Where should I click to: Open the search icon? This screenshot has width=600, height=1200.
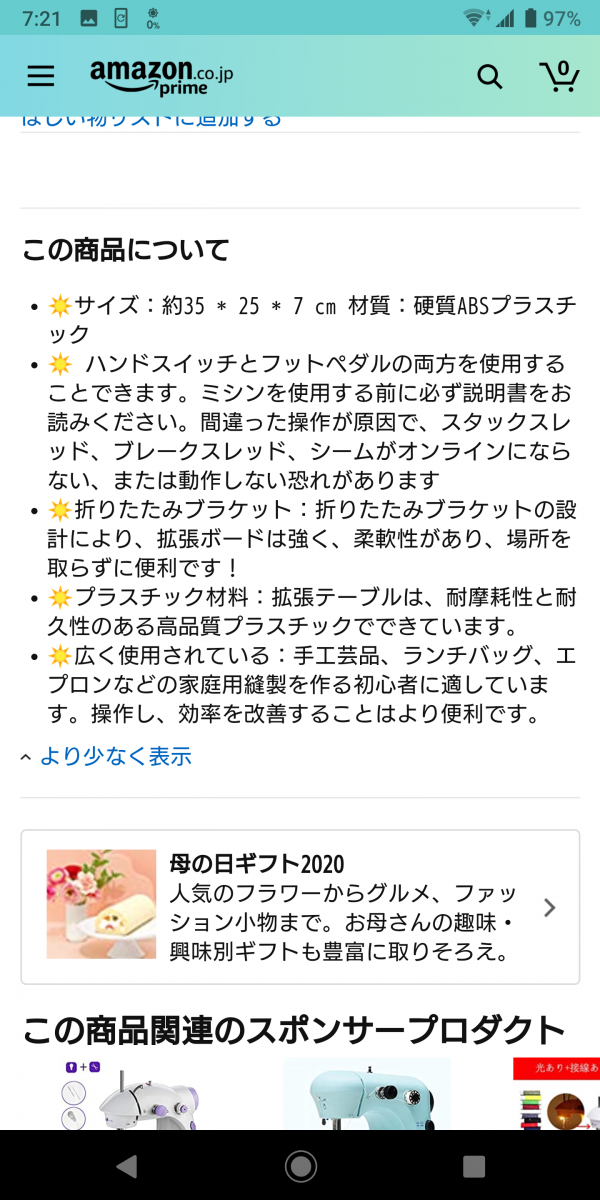[x=489, y=76]
